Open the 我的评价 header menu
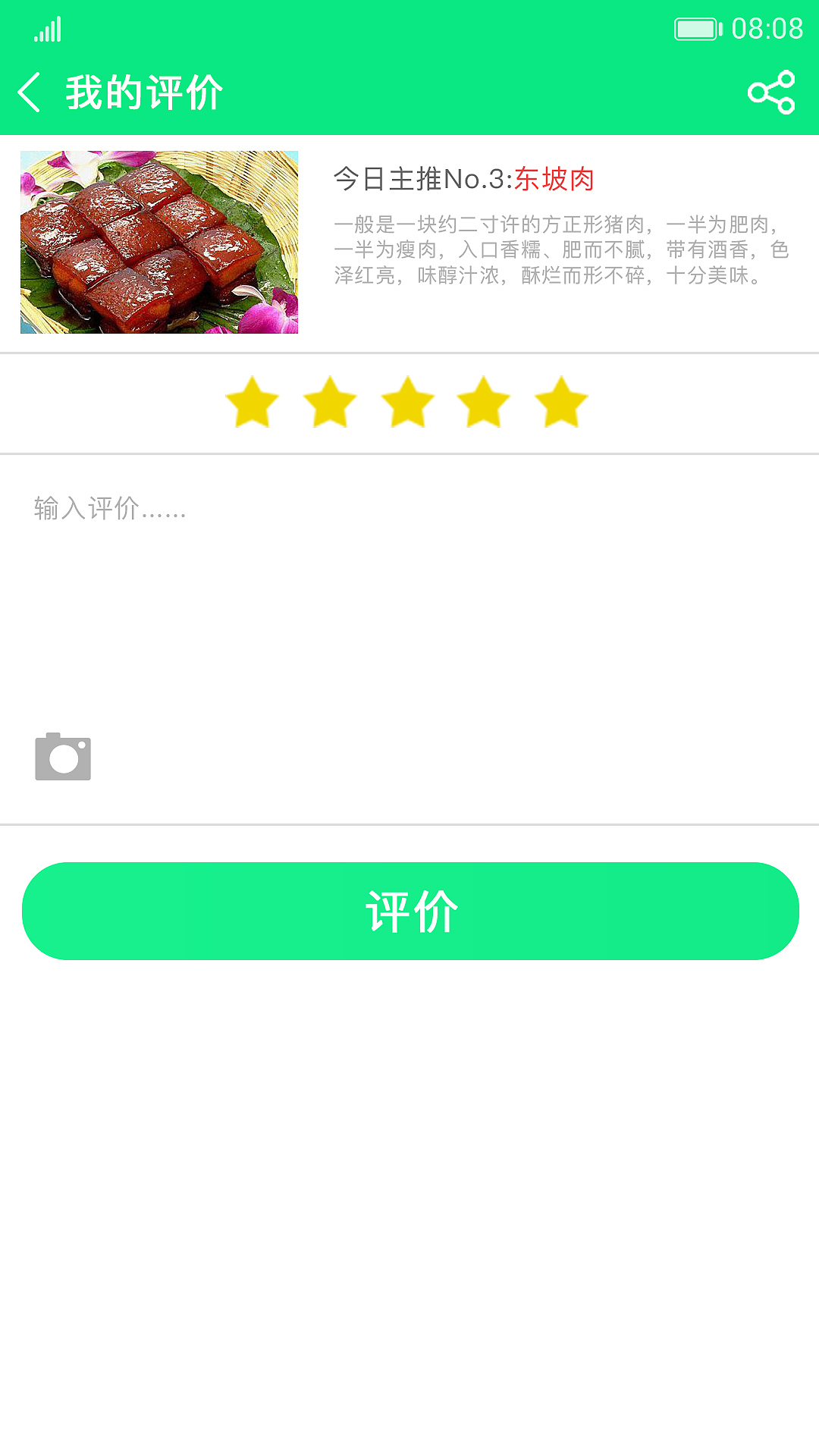Screen dimensions: 819x1456 [143, 91]
